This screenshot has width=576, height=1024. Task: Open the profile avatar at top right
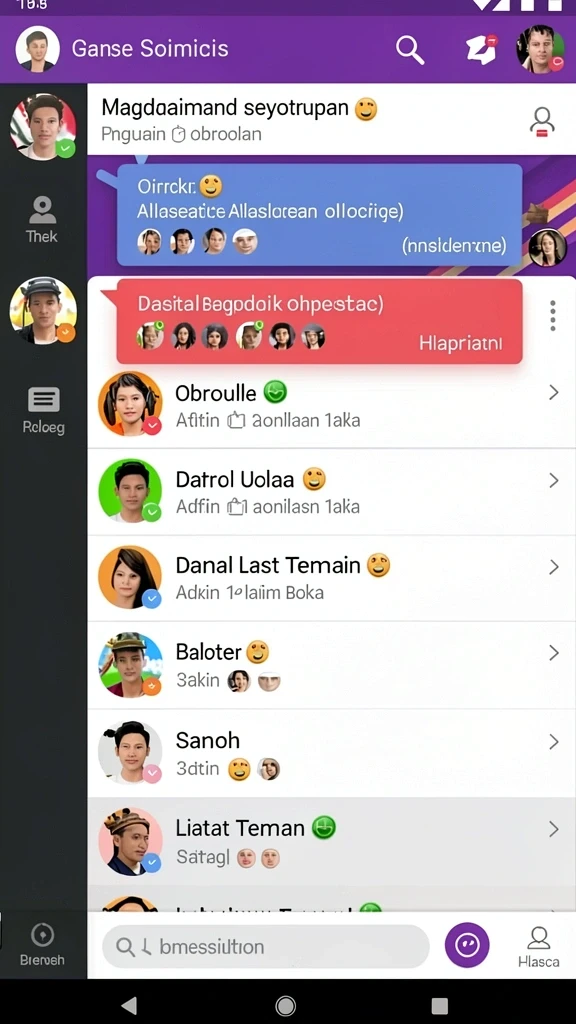(540, 49)
